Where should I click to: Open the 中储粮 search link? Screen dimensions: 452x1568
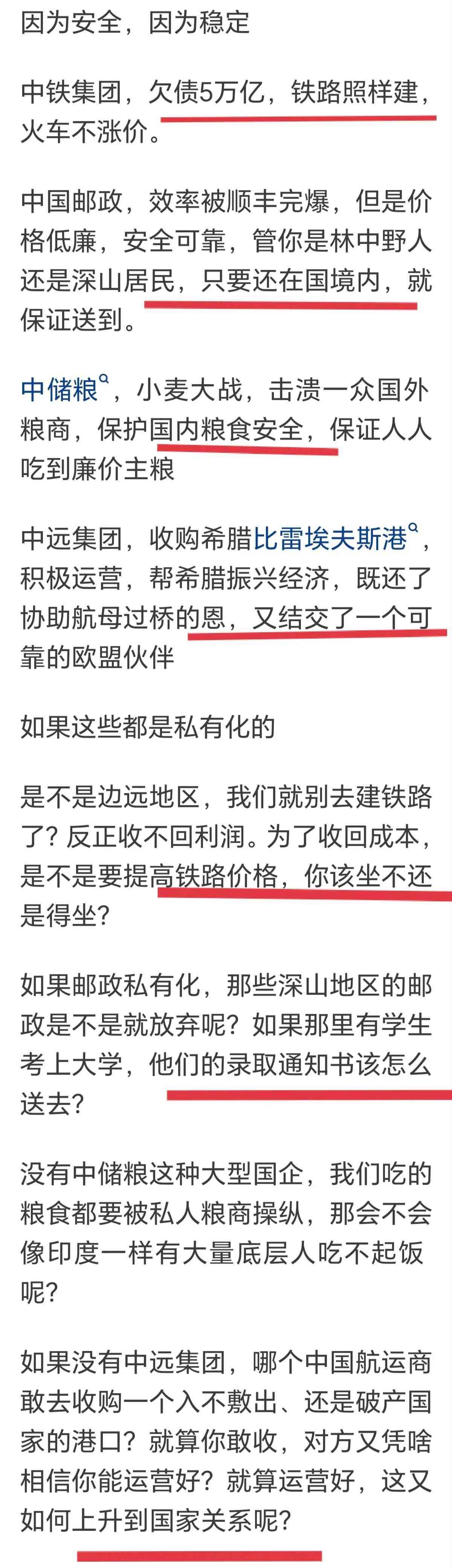[60, 390]
